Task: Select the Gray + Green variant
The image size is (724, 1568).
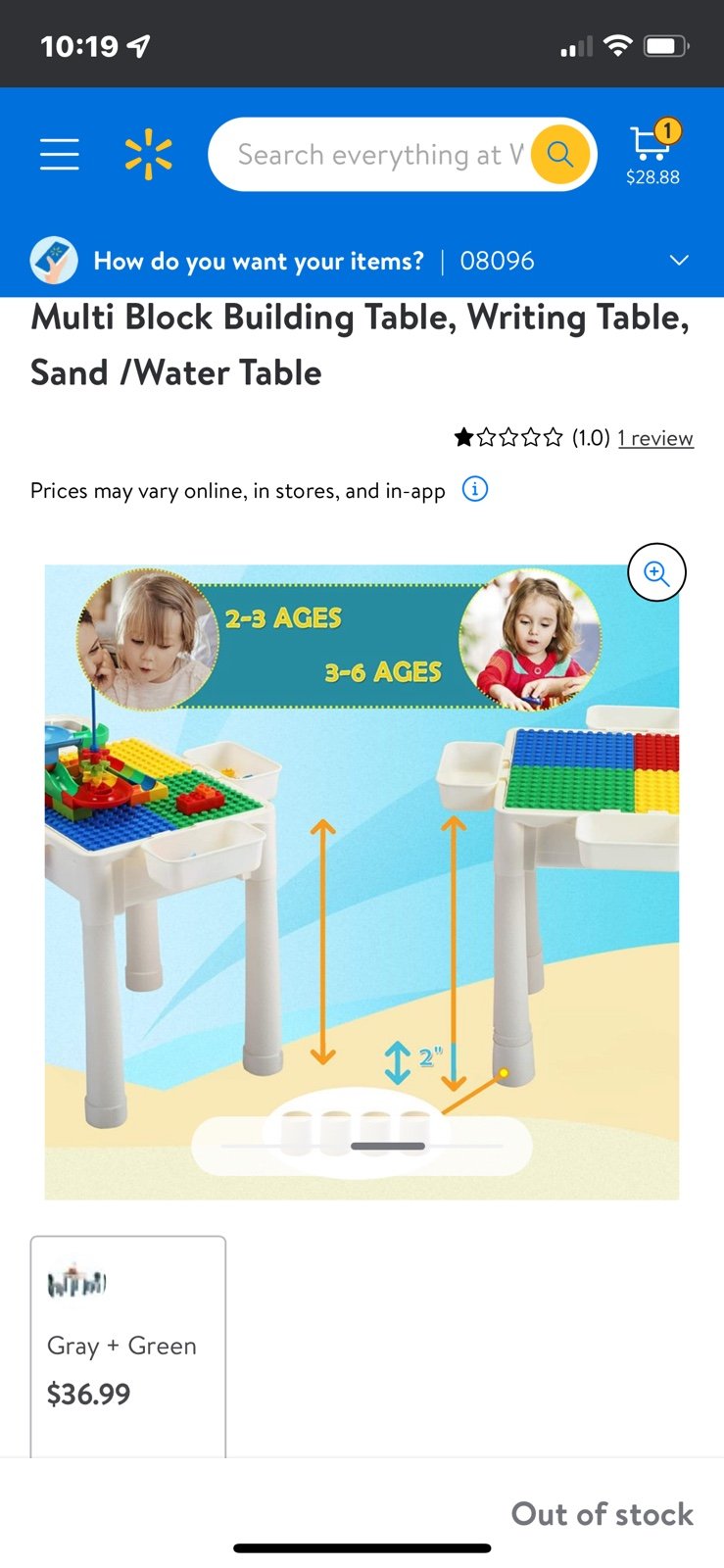Action: click(x=128, y=1347)
